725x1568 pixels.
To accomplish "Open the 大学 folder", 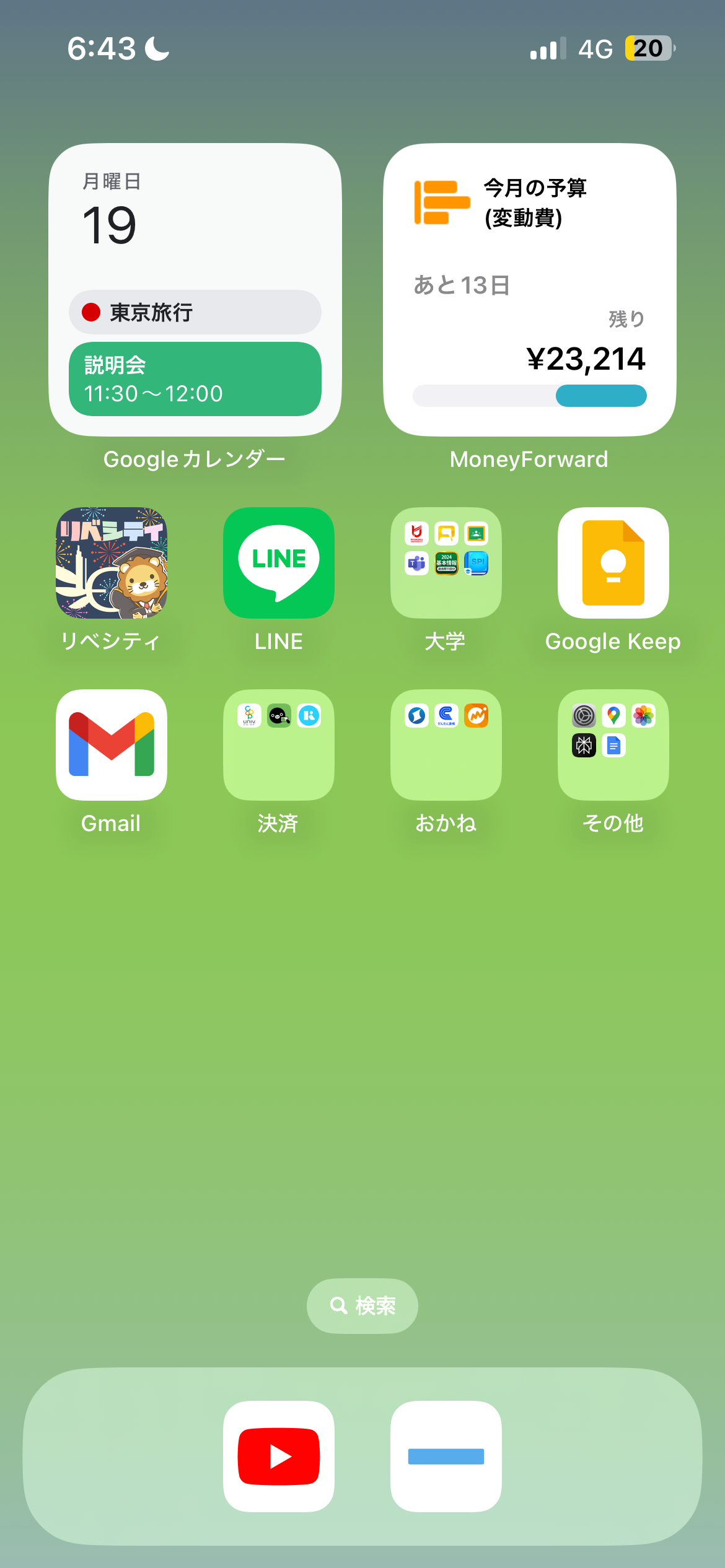I will click(x=446, y=561).
